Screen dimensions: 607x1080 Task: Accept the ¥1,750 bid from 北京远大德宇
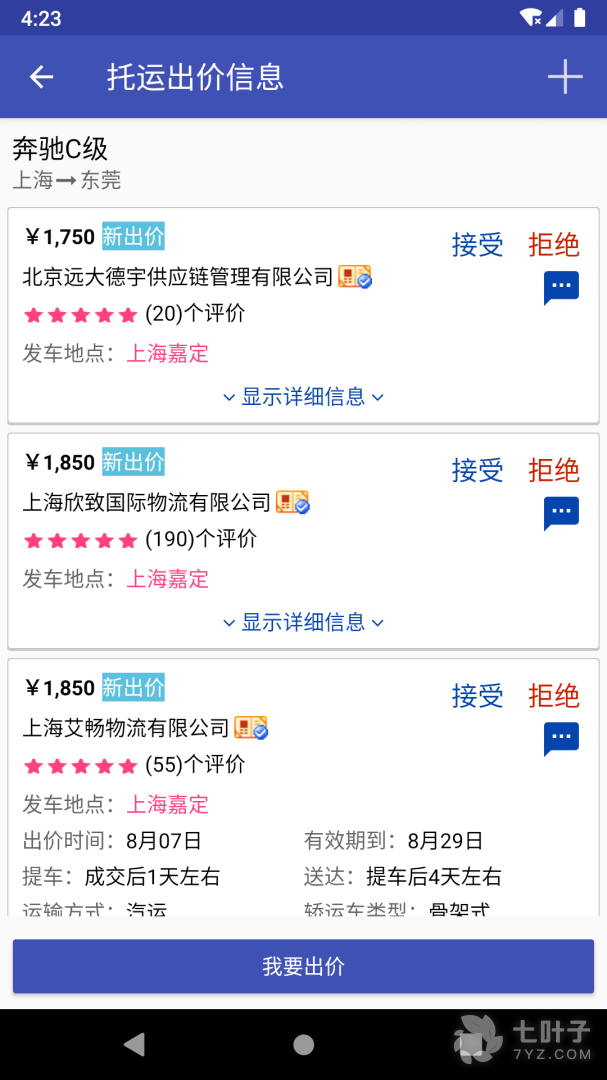coord(477,245)
